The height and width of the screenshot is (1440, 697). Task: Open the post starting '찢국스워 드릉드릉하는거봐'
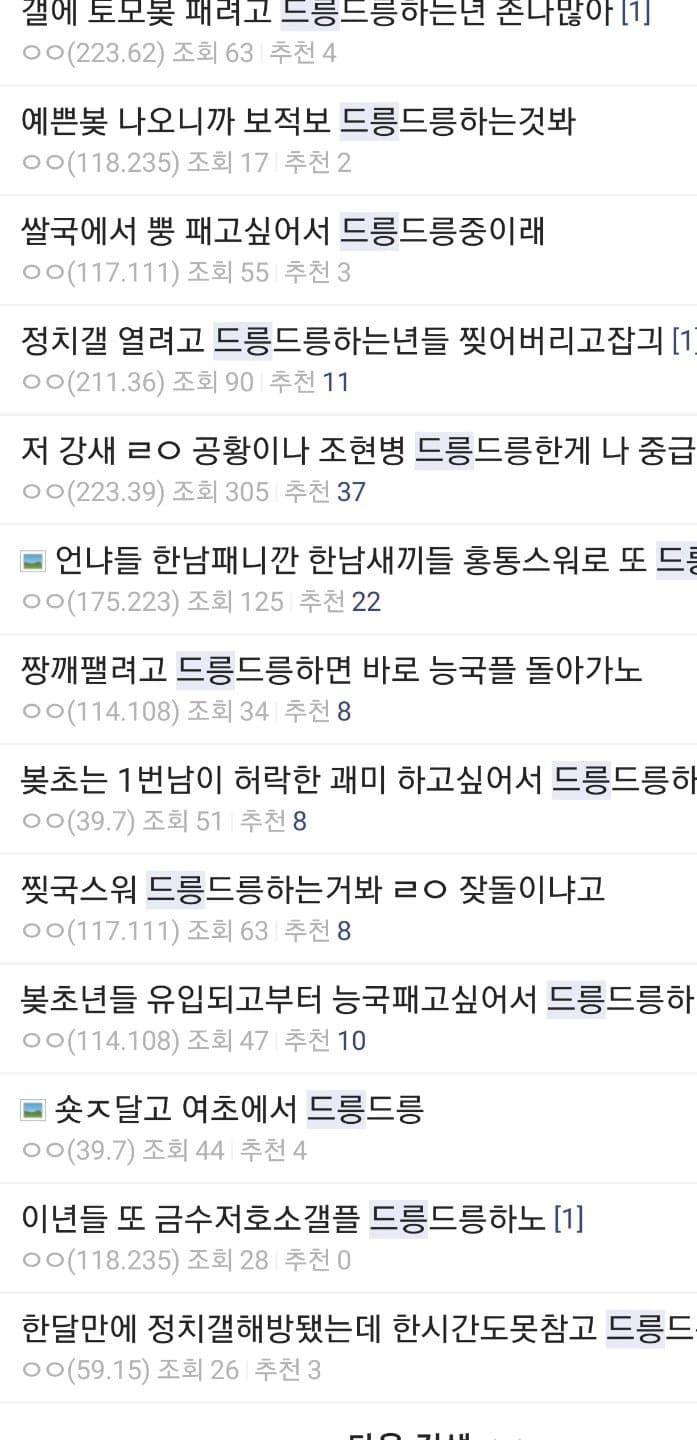coord(312,890)
